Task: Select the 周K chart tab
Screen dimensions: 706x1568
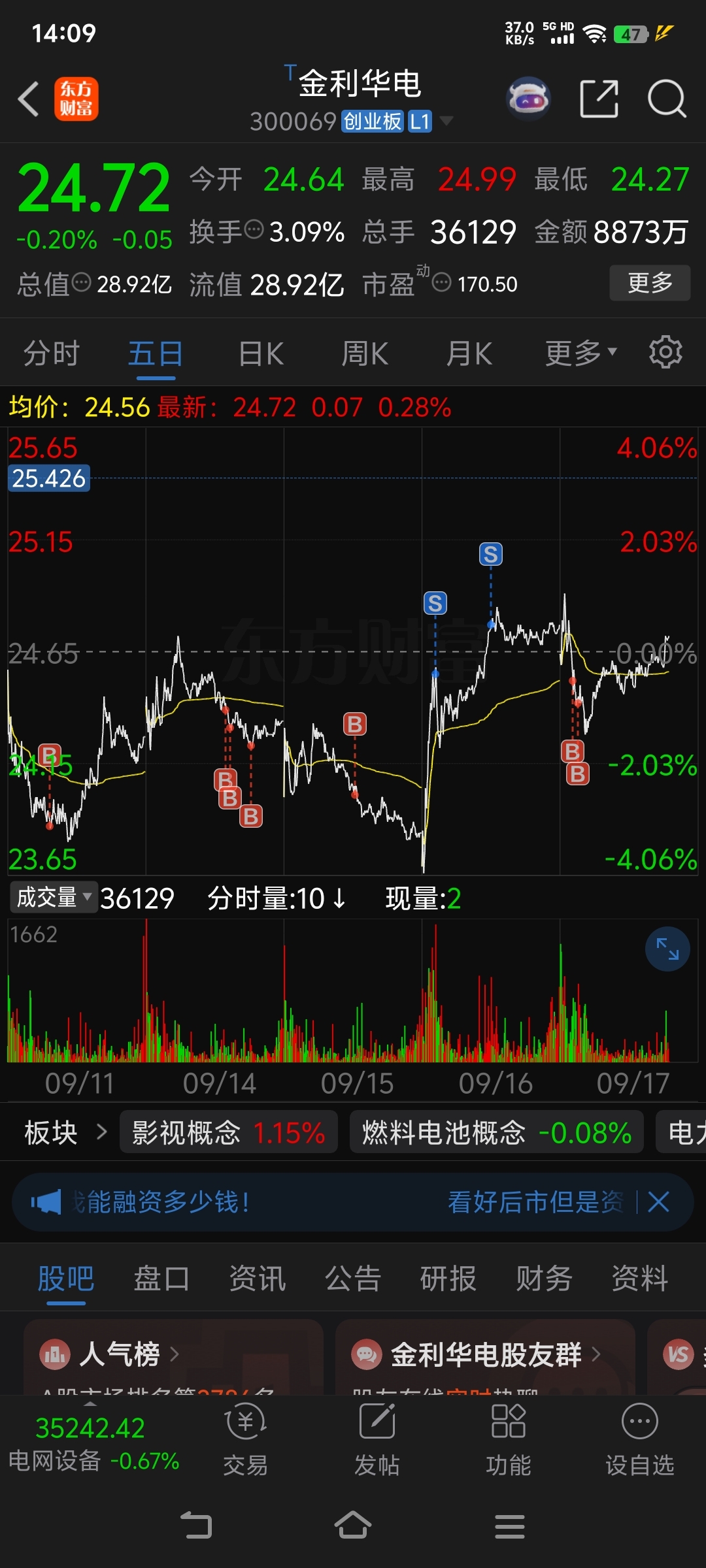Action: pos(365,354)
